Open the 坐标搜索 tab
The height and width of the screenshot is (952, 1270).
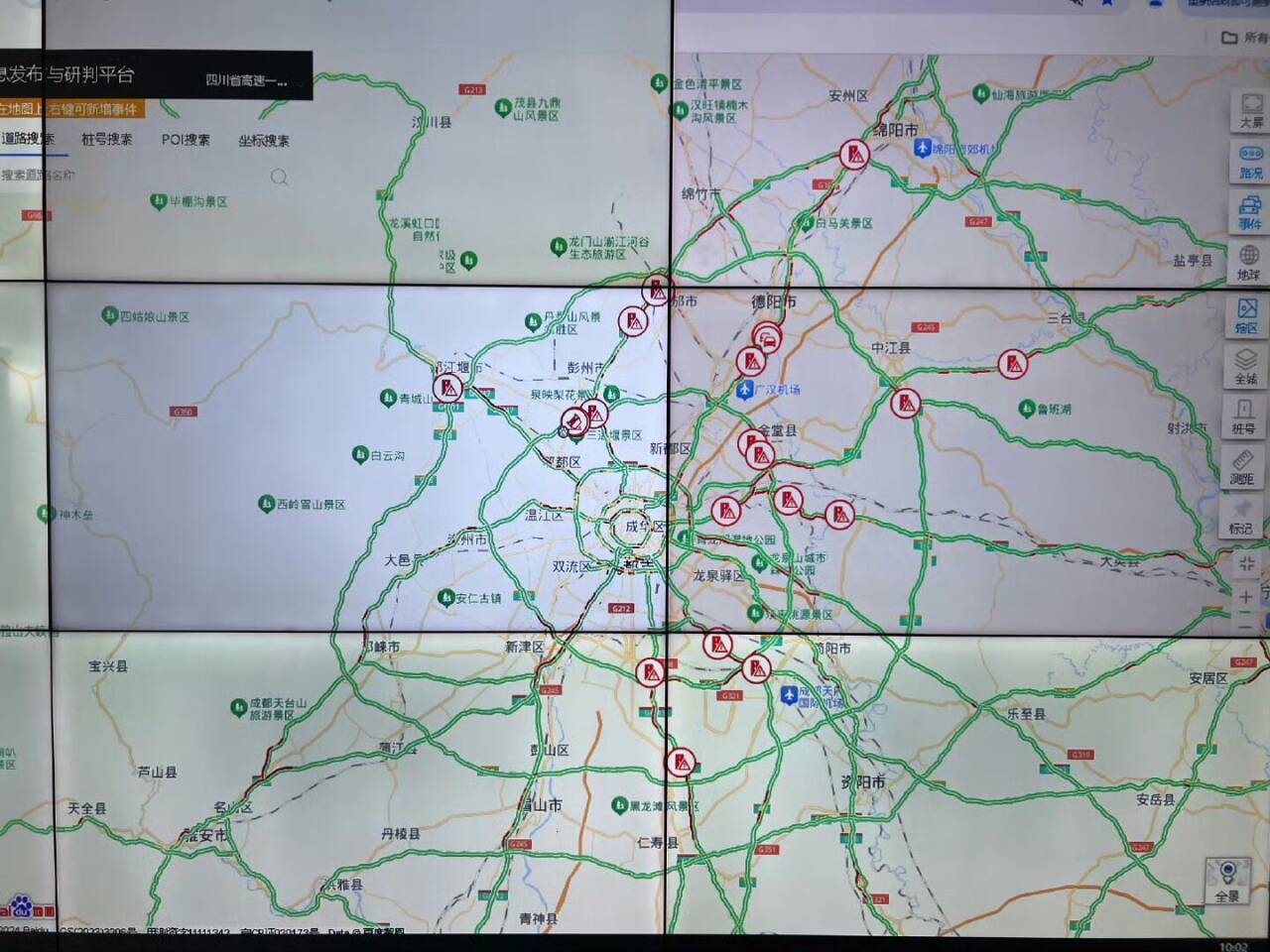[x=263, y=141]
